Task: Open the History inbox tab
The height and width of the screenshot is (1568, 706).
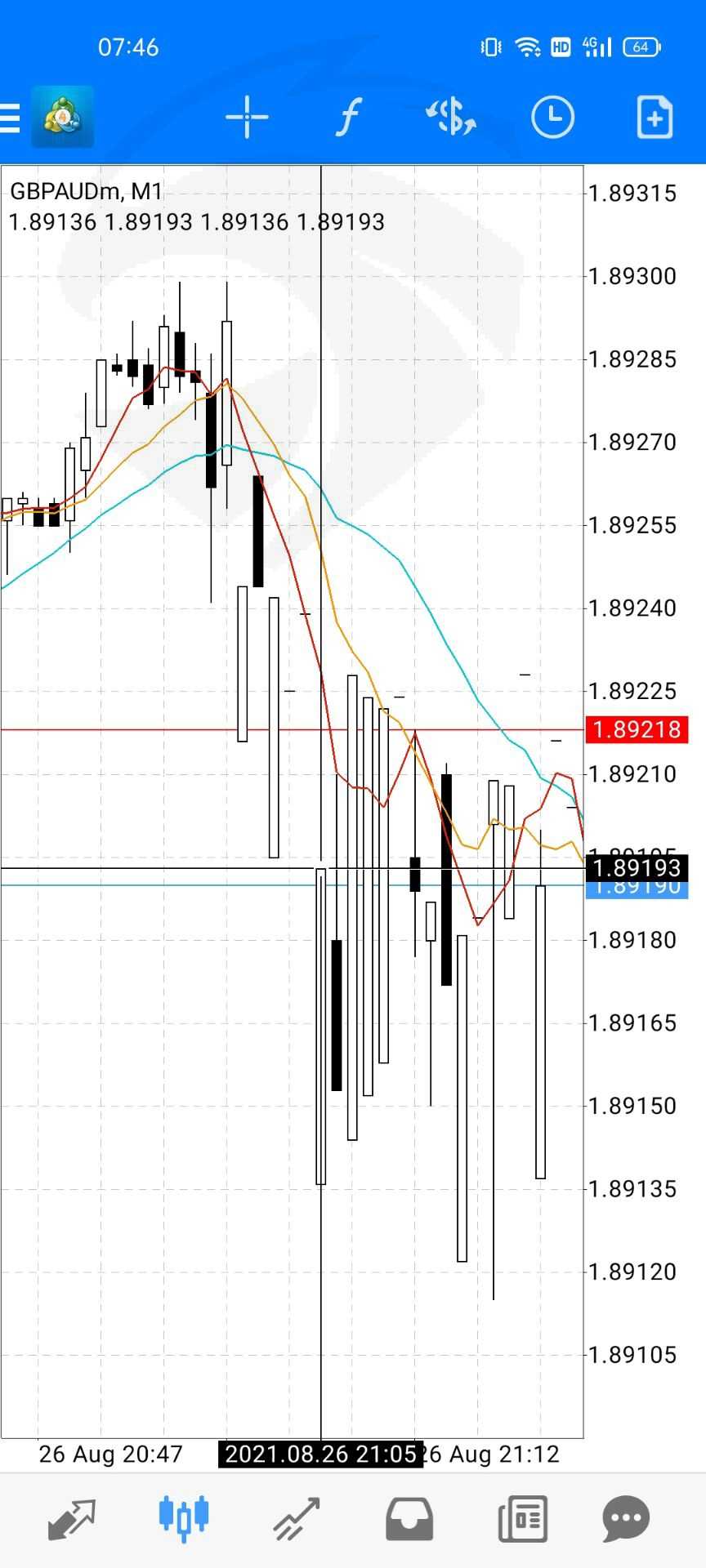Action: (x=409, y=1519)
